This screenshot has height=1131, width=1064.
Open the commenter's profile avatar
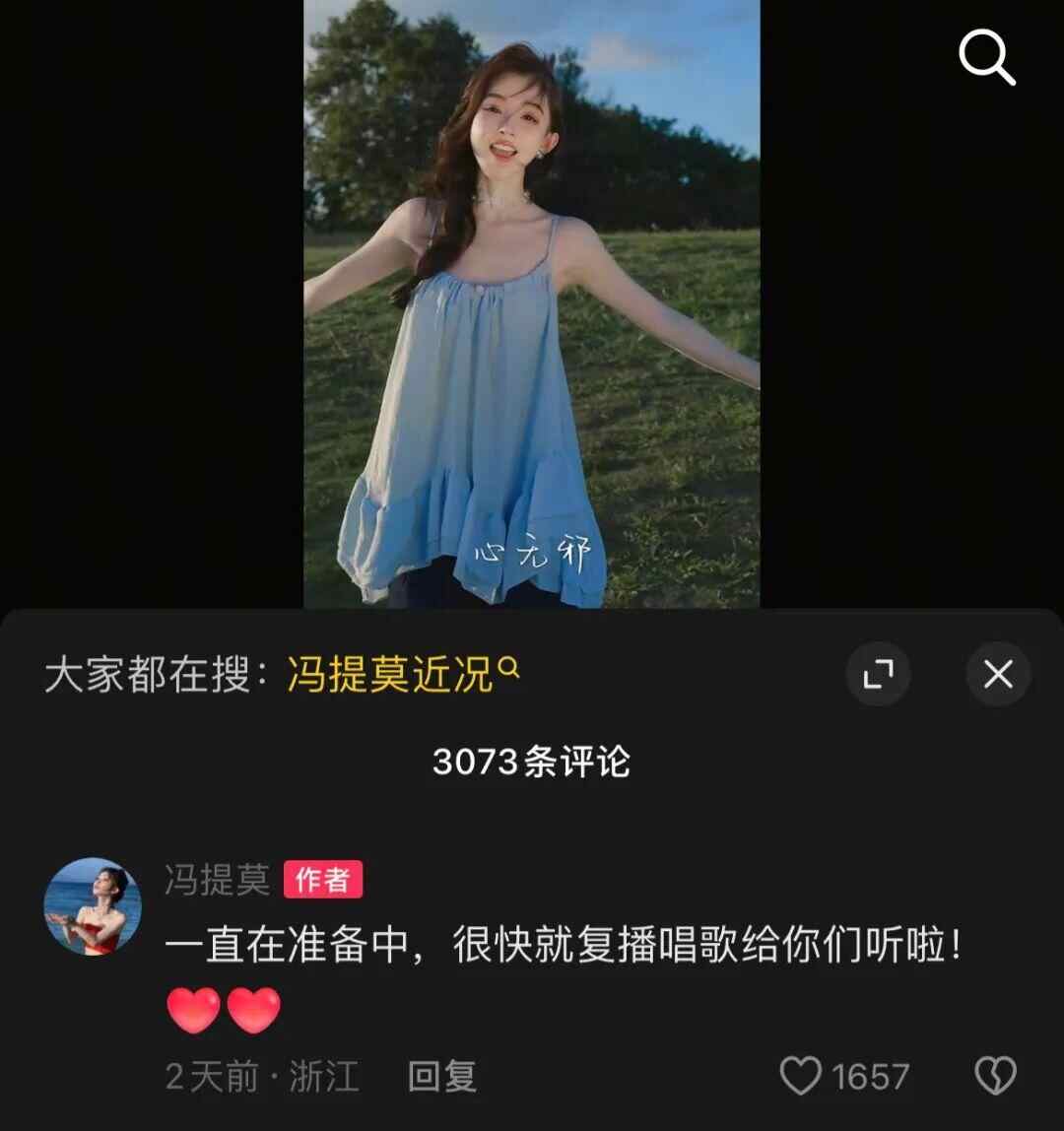93,906
